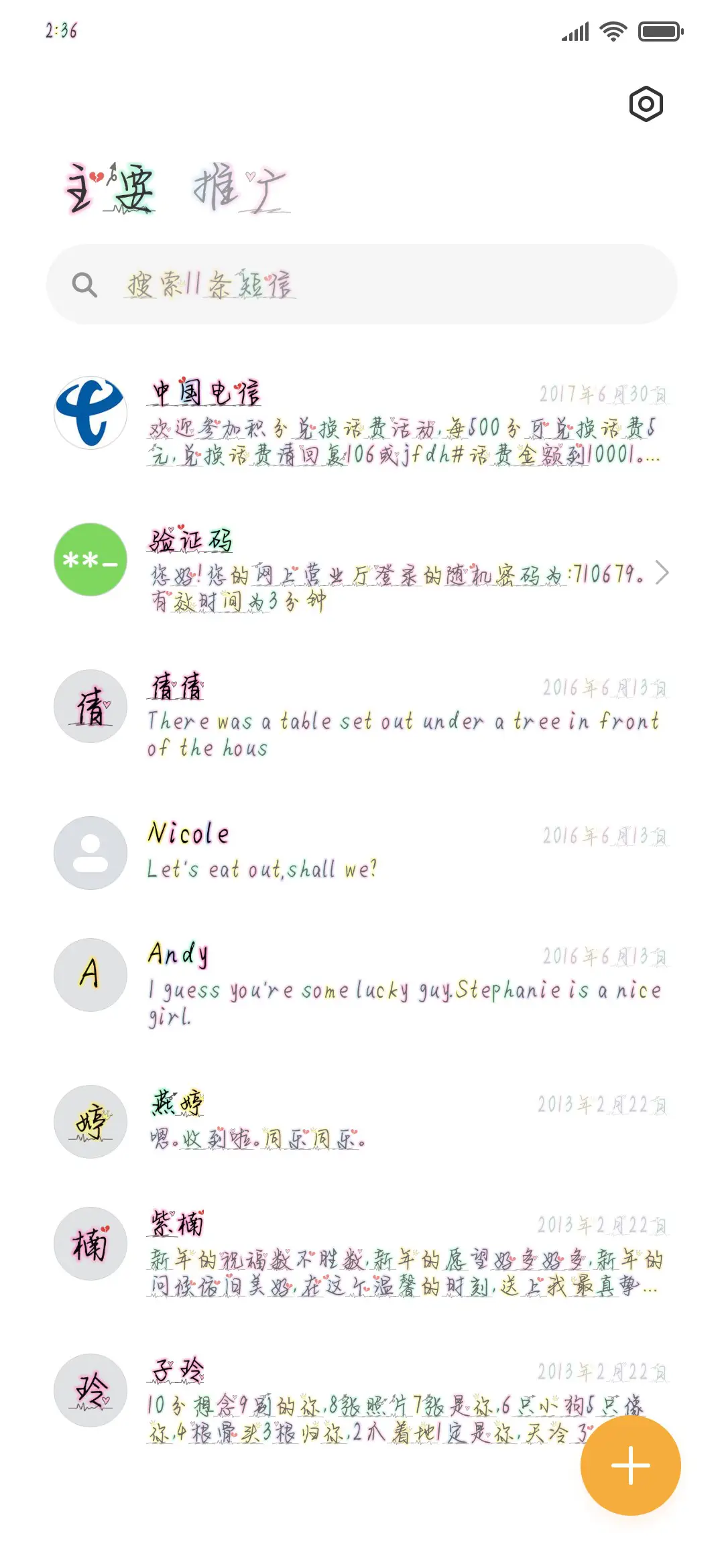Tap the Wi-Fi status bar icon
This screenshot has width=724, height=1568.
(611, 30)
